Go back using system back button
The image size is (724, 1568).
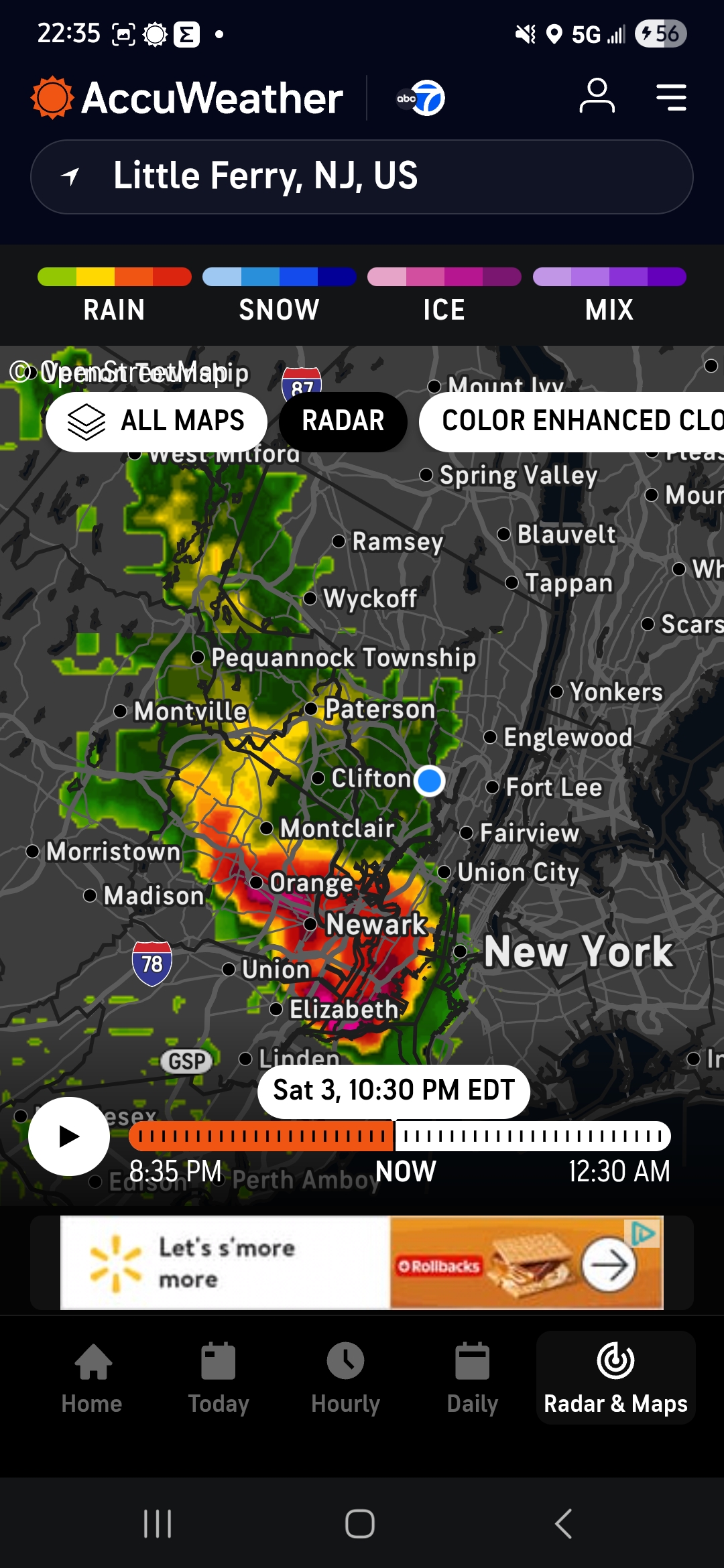(x=564, y=1524)
